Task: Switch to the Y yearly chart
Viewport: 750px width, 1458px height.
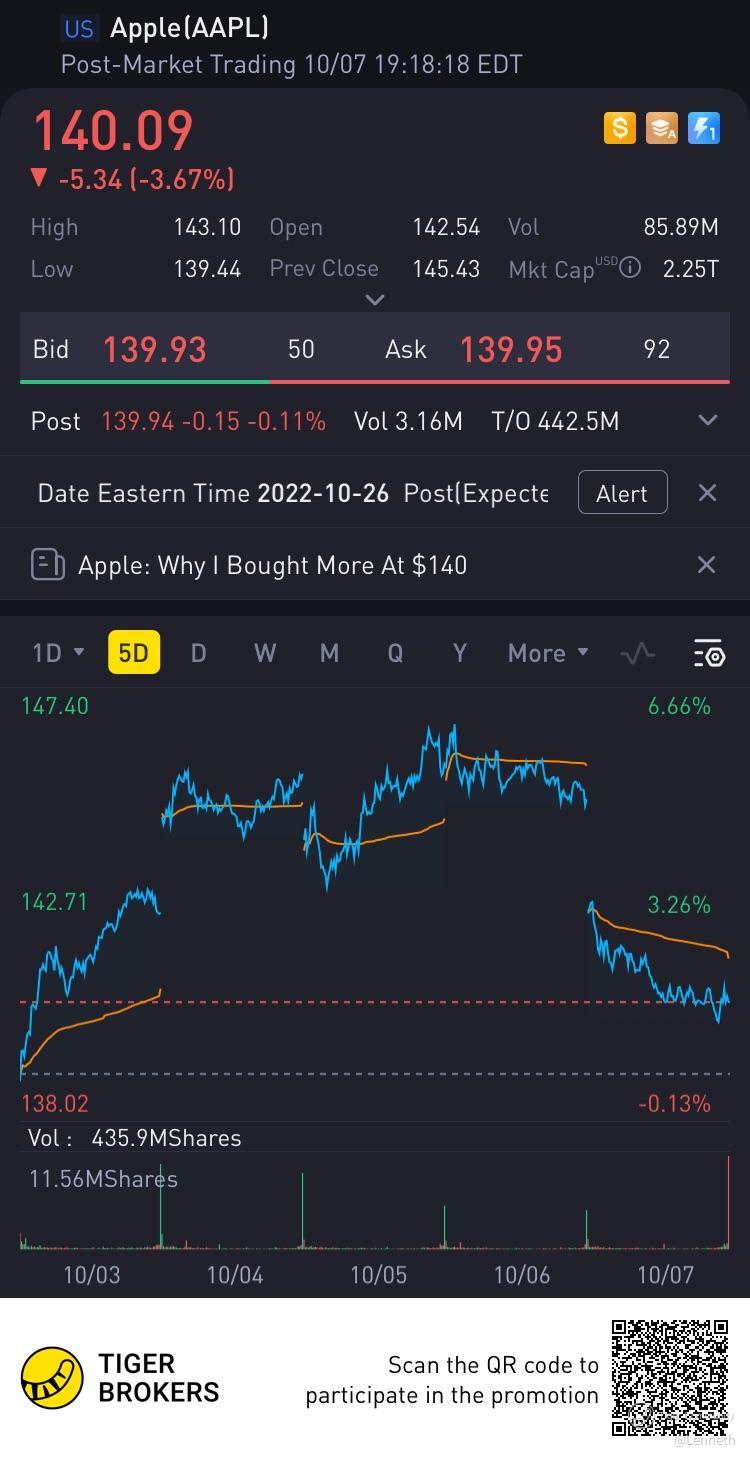Action: tap(459, 653)
